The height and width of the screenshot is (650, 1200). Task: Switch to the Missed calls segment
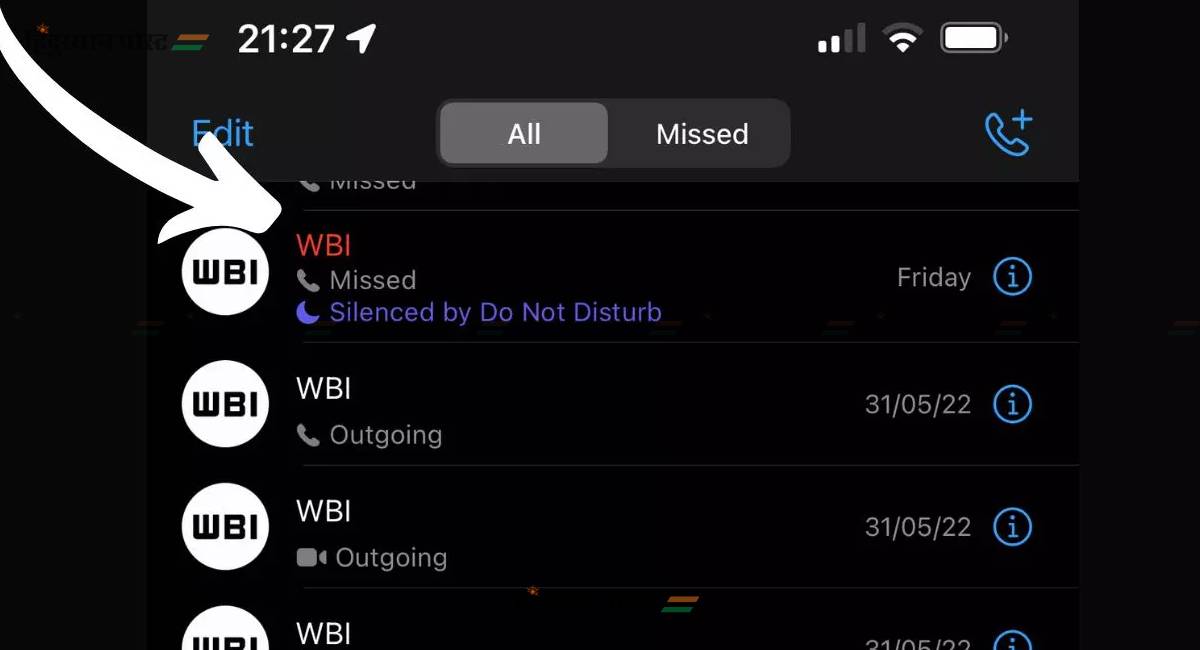[701, 134]
